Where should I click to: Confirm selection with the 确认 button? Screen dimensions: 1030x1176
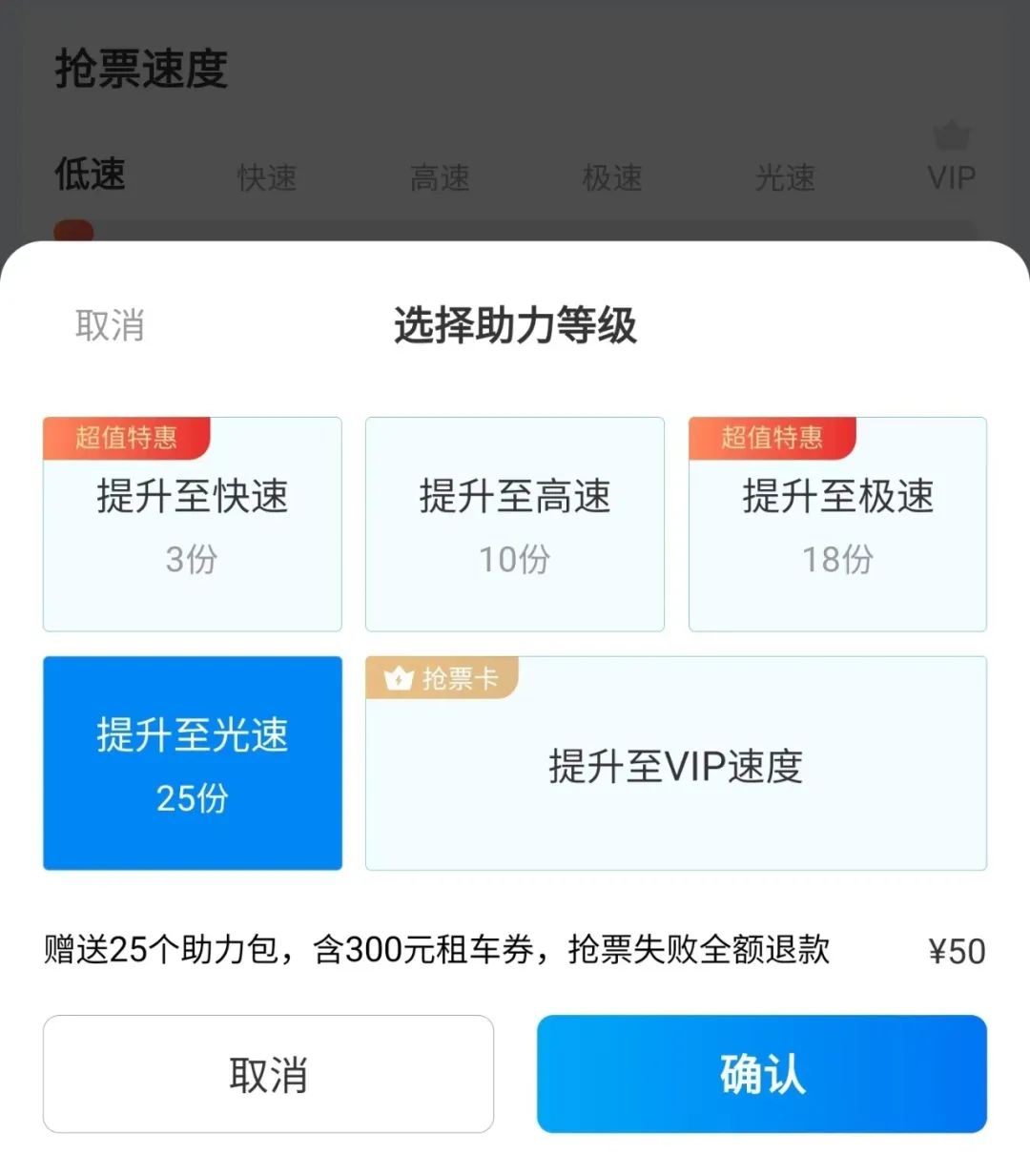point(760,1074)
